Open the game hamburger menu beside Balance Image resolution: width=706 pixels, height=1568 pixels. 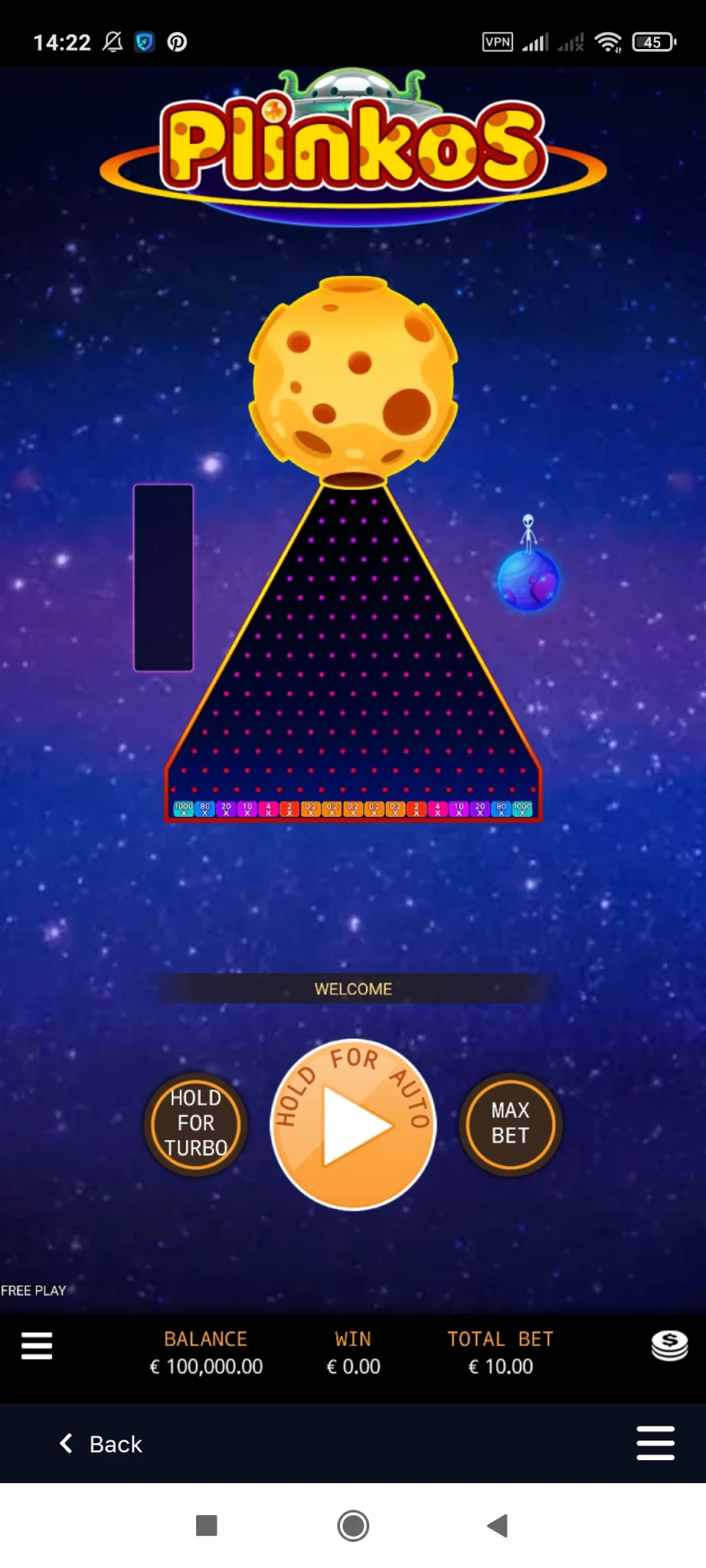(x=37, y=1345)
